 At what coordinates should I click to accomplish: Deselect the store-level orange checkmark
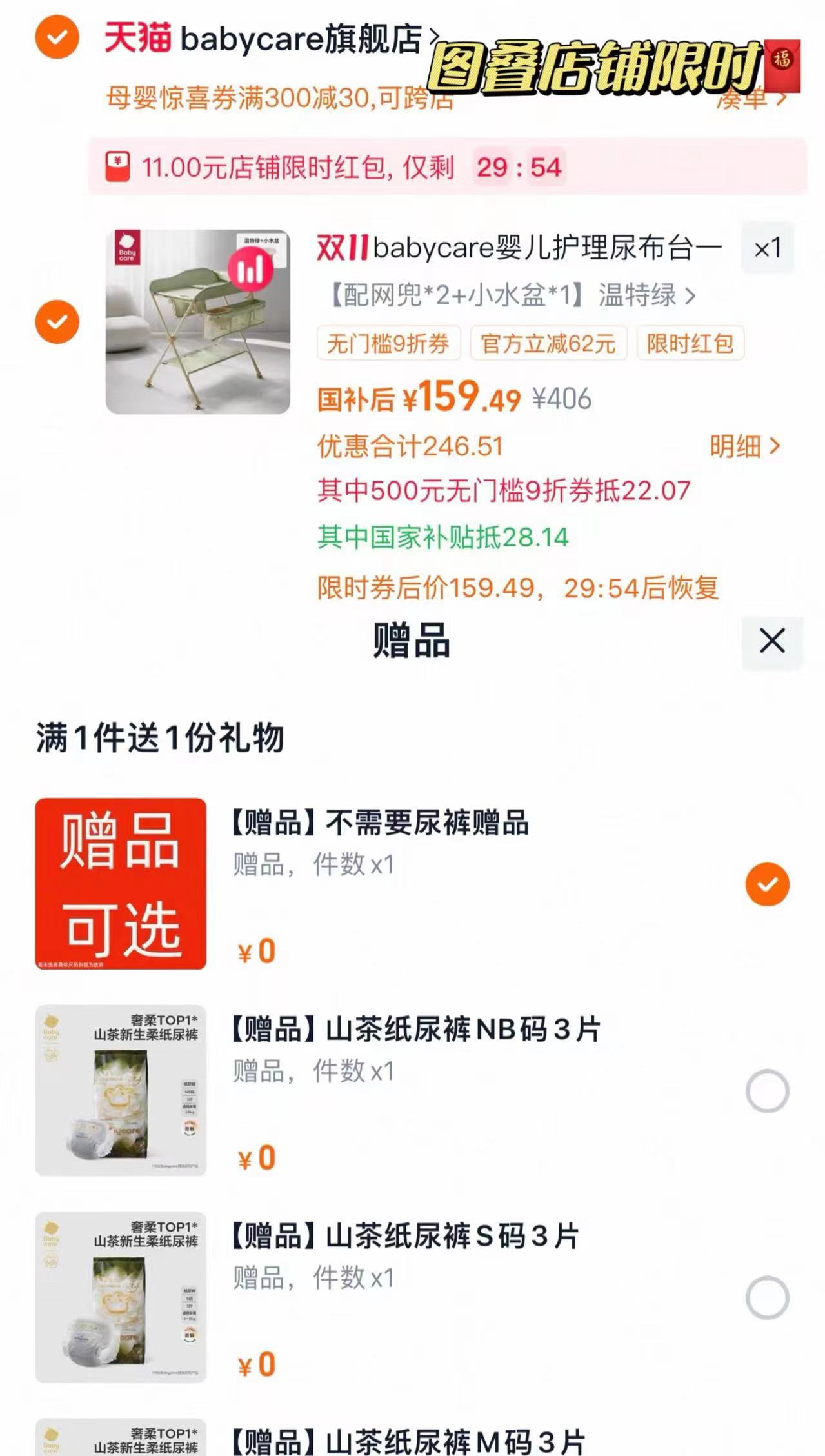tap(57, 37)
